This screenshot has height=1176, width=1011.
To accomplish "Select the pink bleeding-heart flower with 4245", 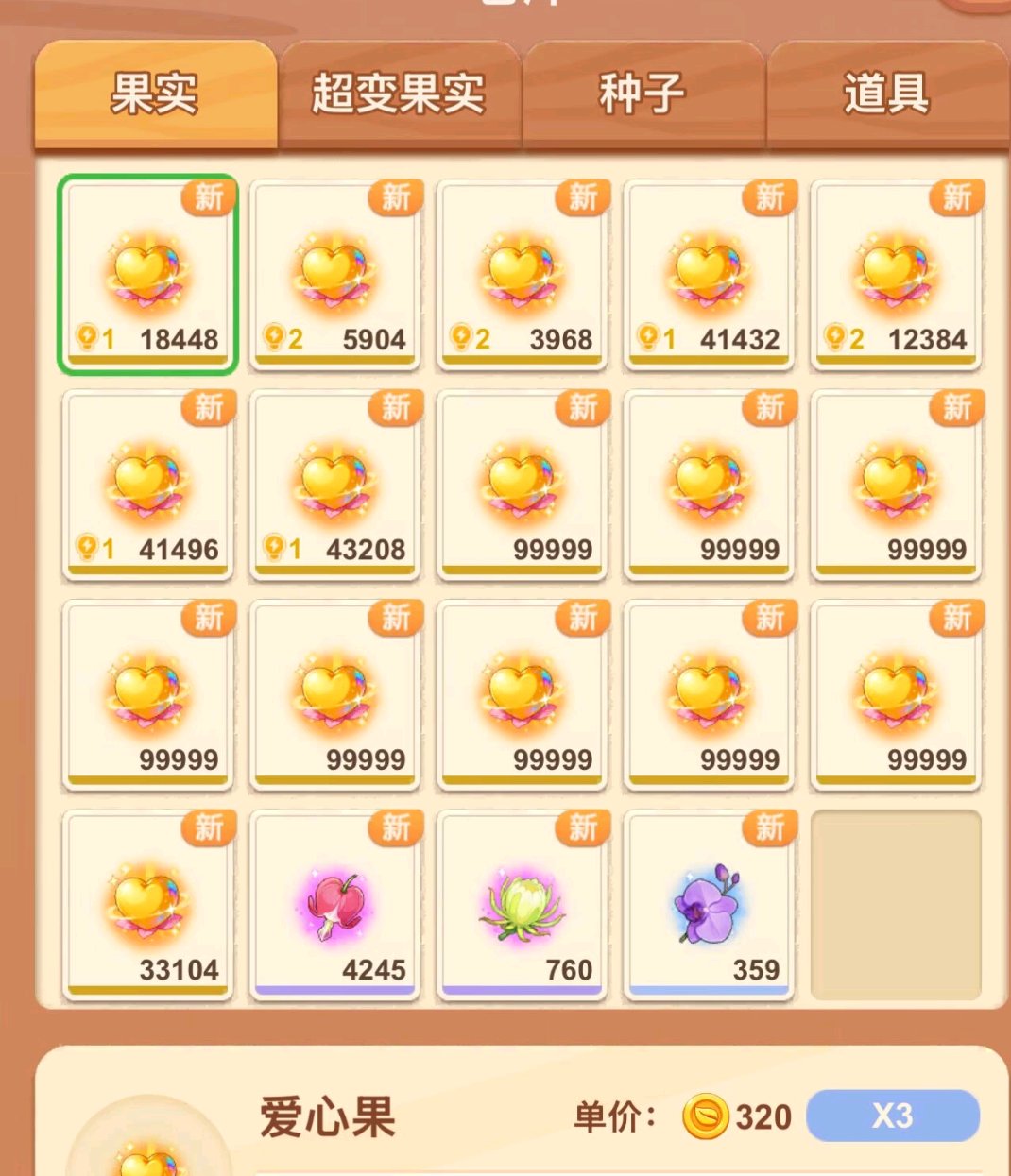I will click(x=334, y=905).
